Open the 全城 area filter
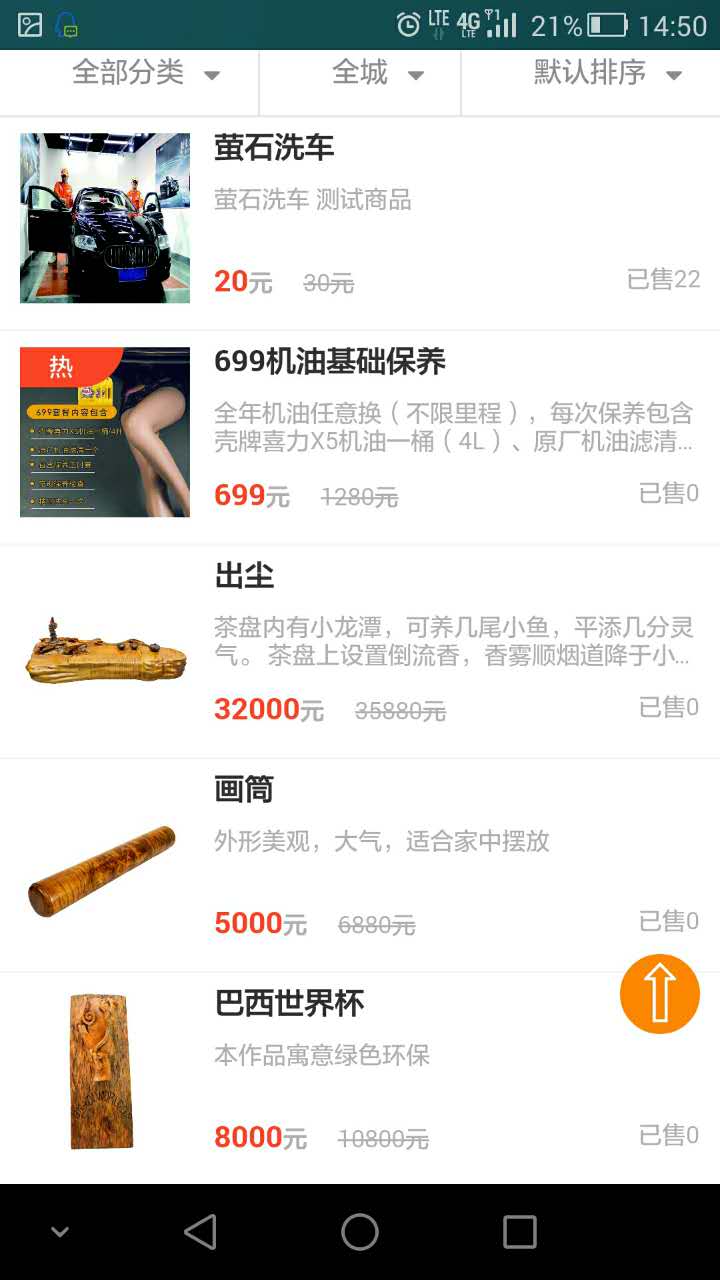This screenshot has height=1280, width=720. tap(376, 74)
